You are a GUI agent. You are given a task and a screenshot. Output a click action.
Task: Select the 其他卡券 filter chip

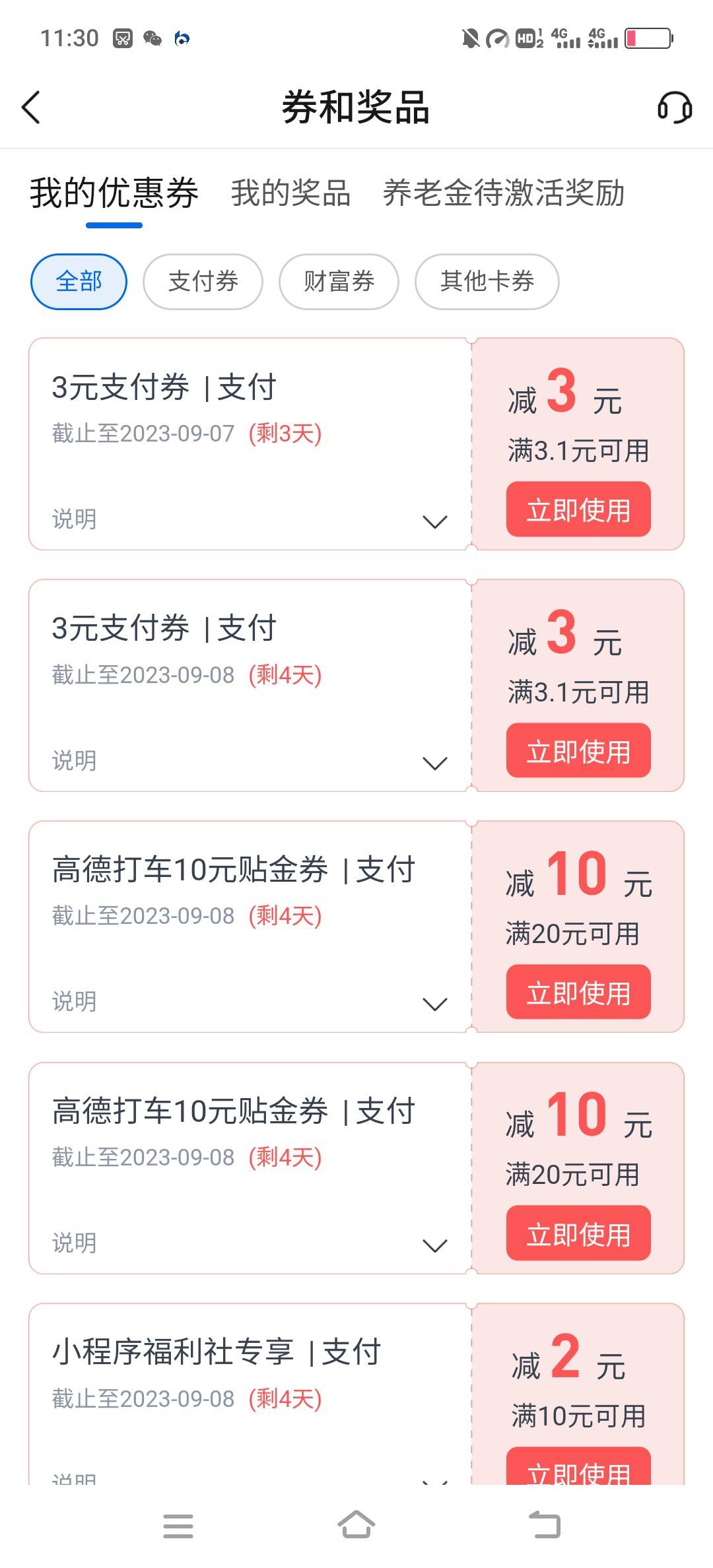[x=487, y=282]
